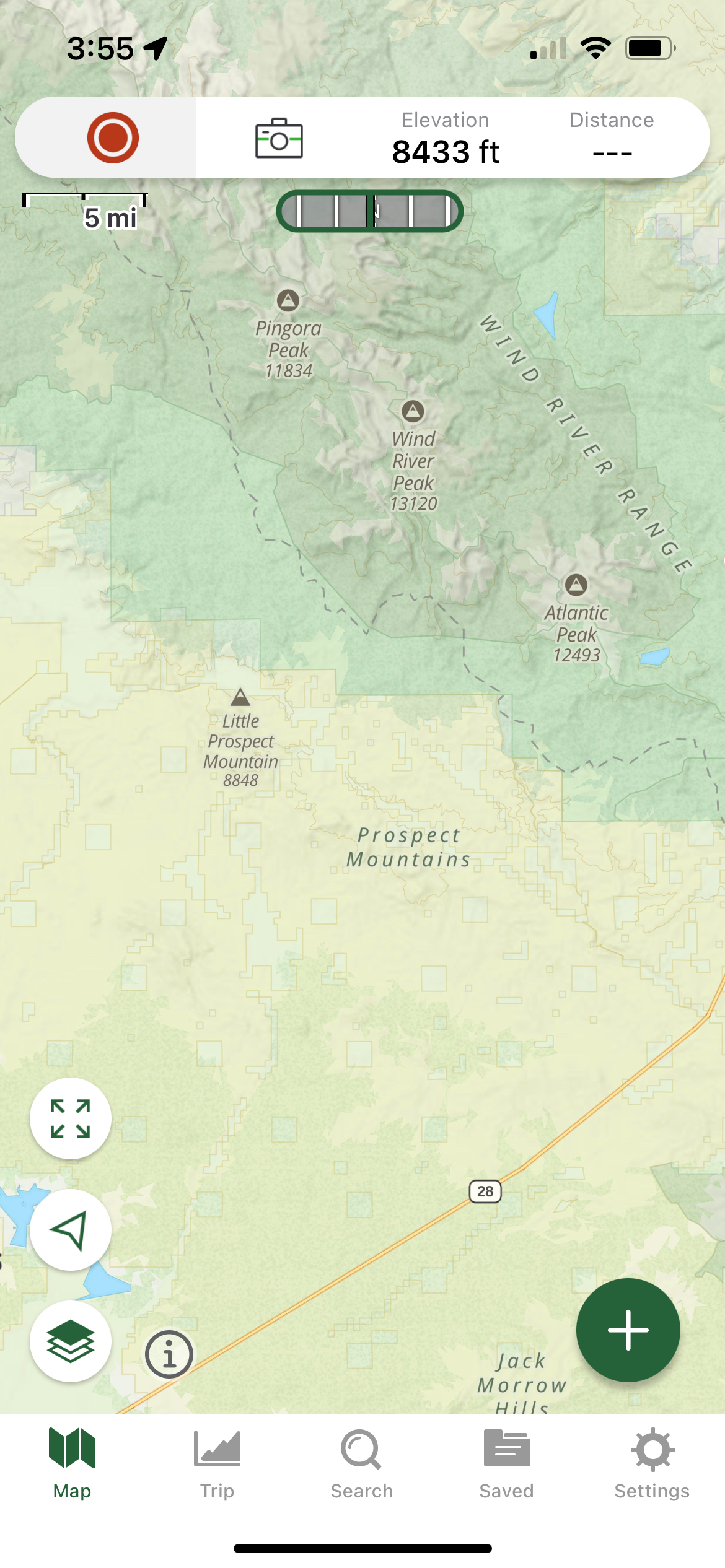Open the map info button
The height and width of the screenshot is (1568, 725).
(169, 1354)
